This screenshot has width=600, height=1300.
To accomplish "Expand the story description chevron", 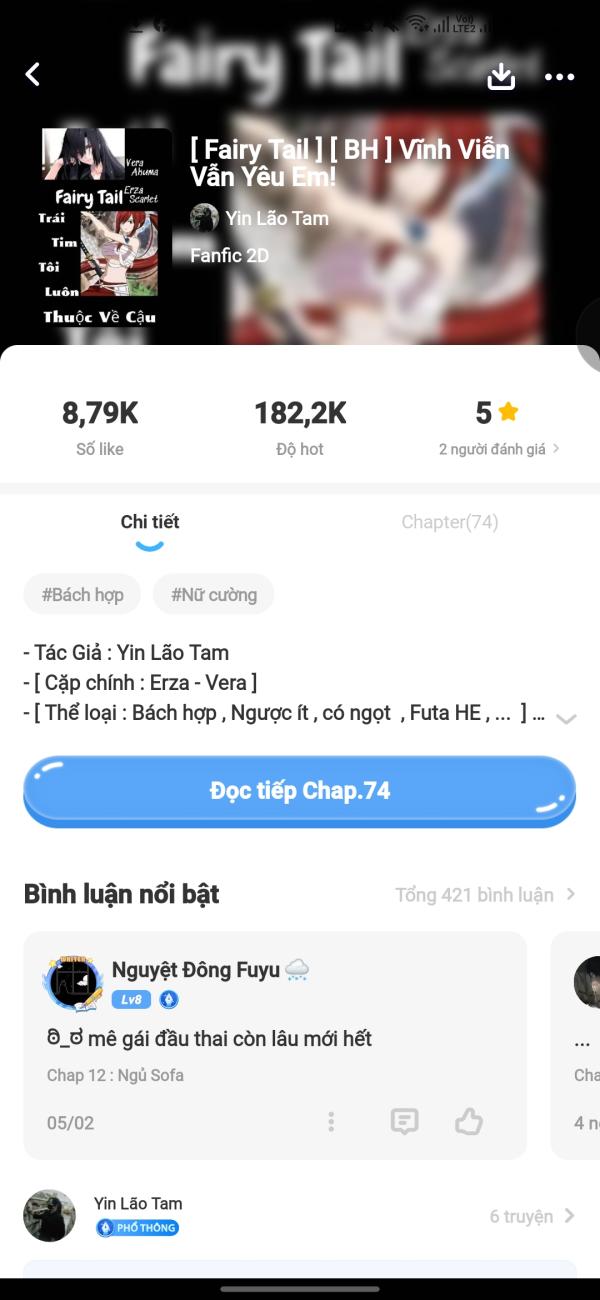I will (x=566, y=718).
